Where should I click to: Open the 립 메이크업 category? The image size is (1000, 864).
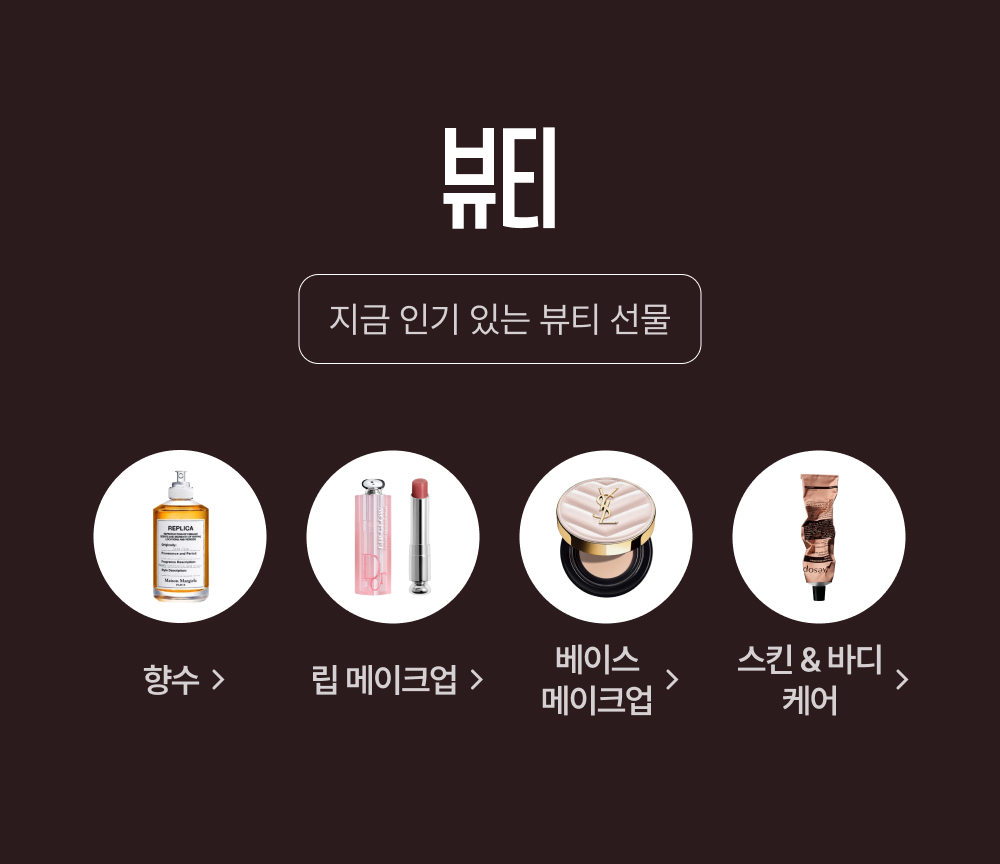tap(397, 679)
